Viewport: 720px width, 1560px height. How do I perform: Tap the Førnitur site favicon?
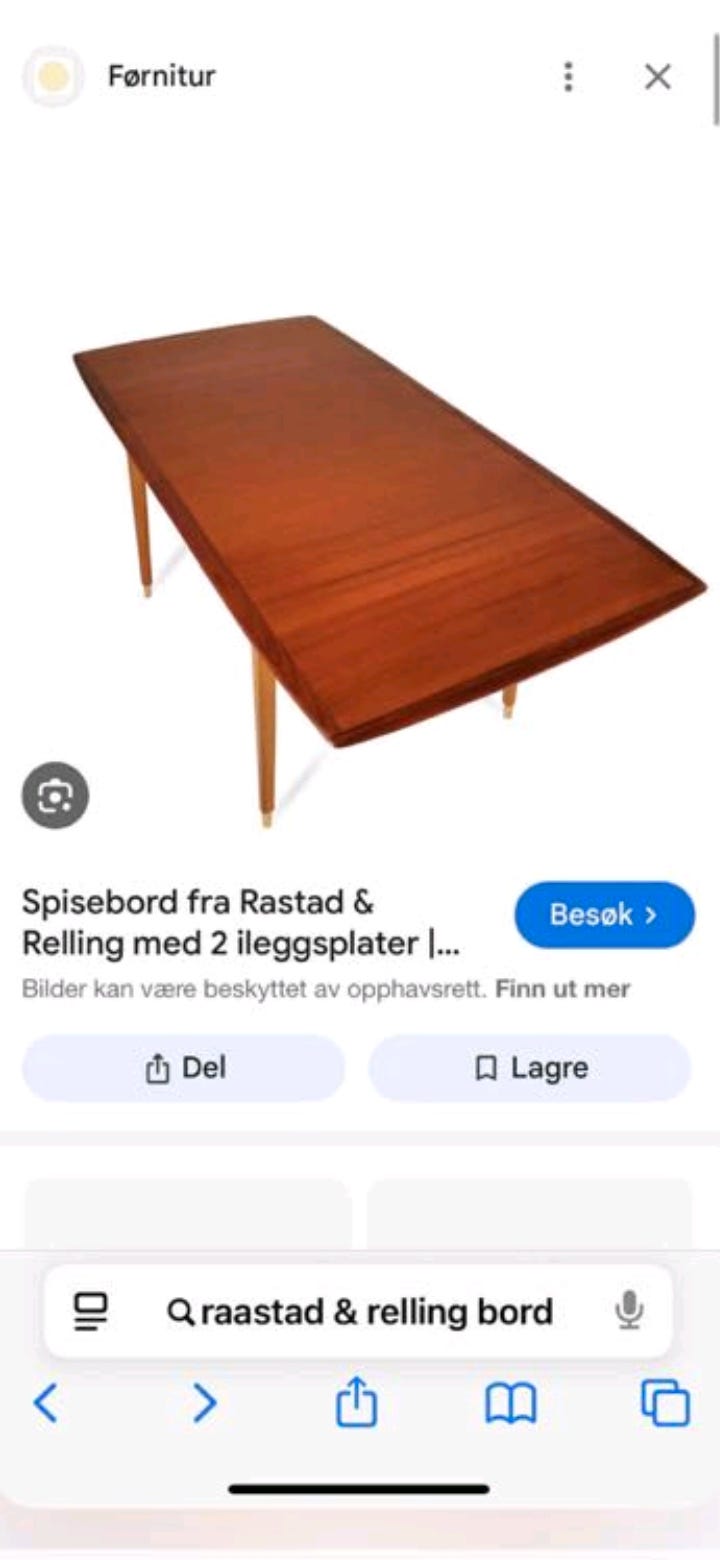57,75
